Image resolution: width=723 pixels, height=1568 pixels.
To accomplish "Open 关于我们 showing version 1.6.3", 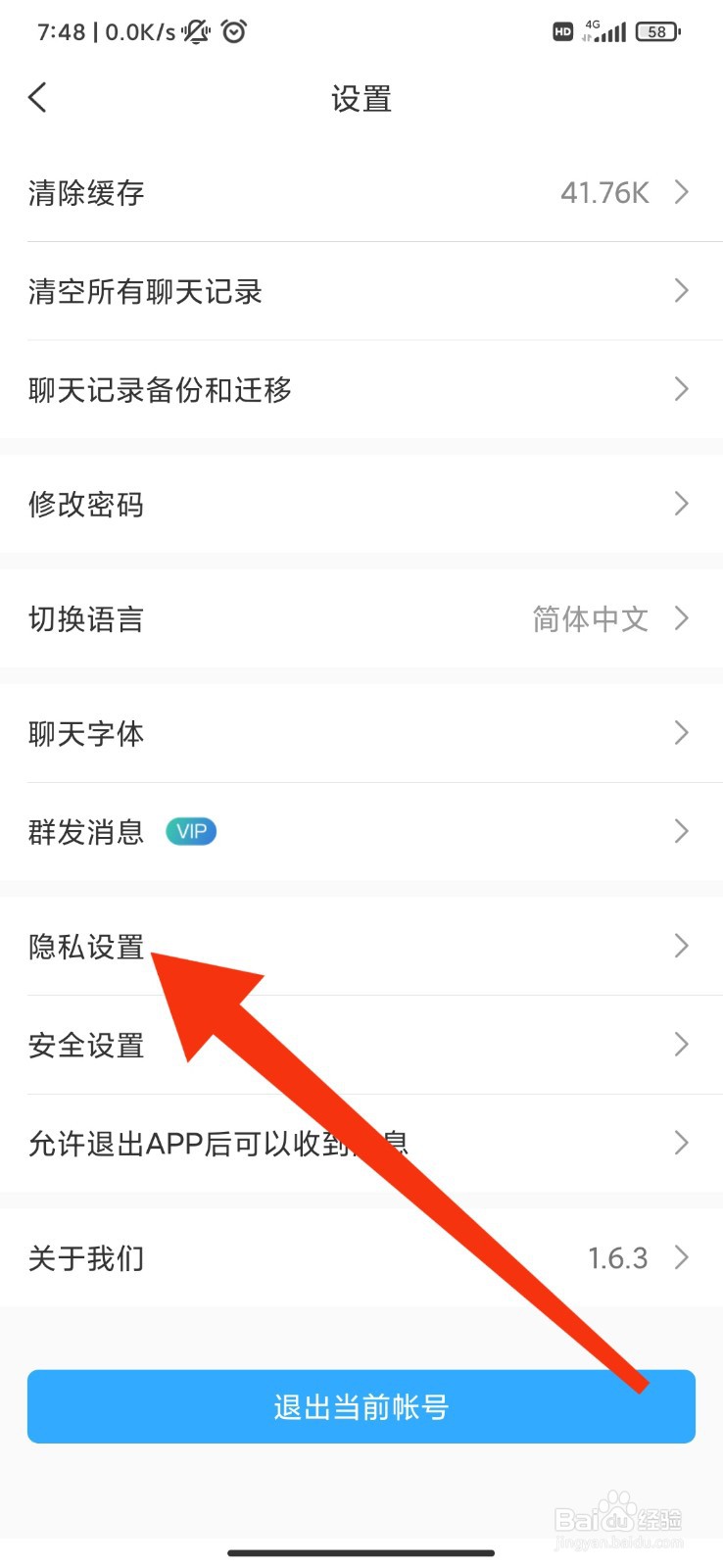I will pyautogui.click(x=361, y=1257).
